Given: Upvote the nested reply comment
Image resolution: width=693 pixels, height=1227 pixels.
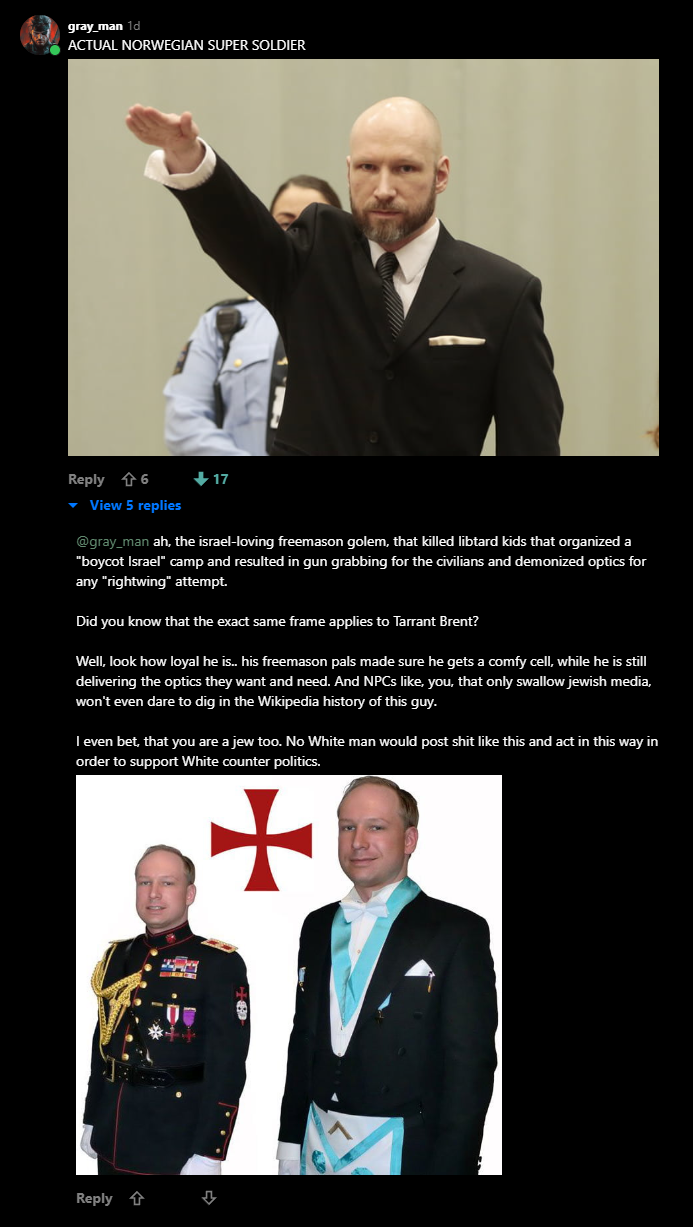Looking at the screenshot, I should [136, 1198].
